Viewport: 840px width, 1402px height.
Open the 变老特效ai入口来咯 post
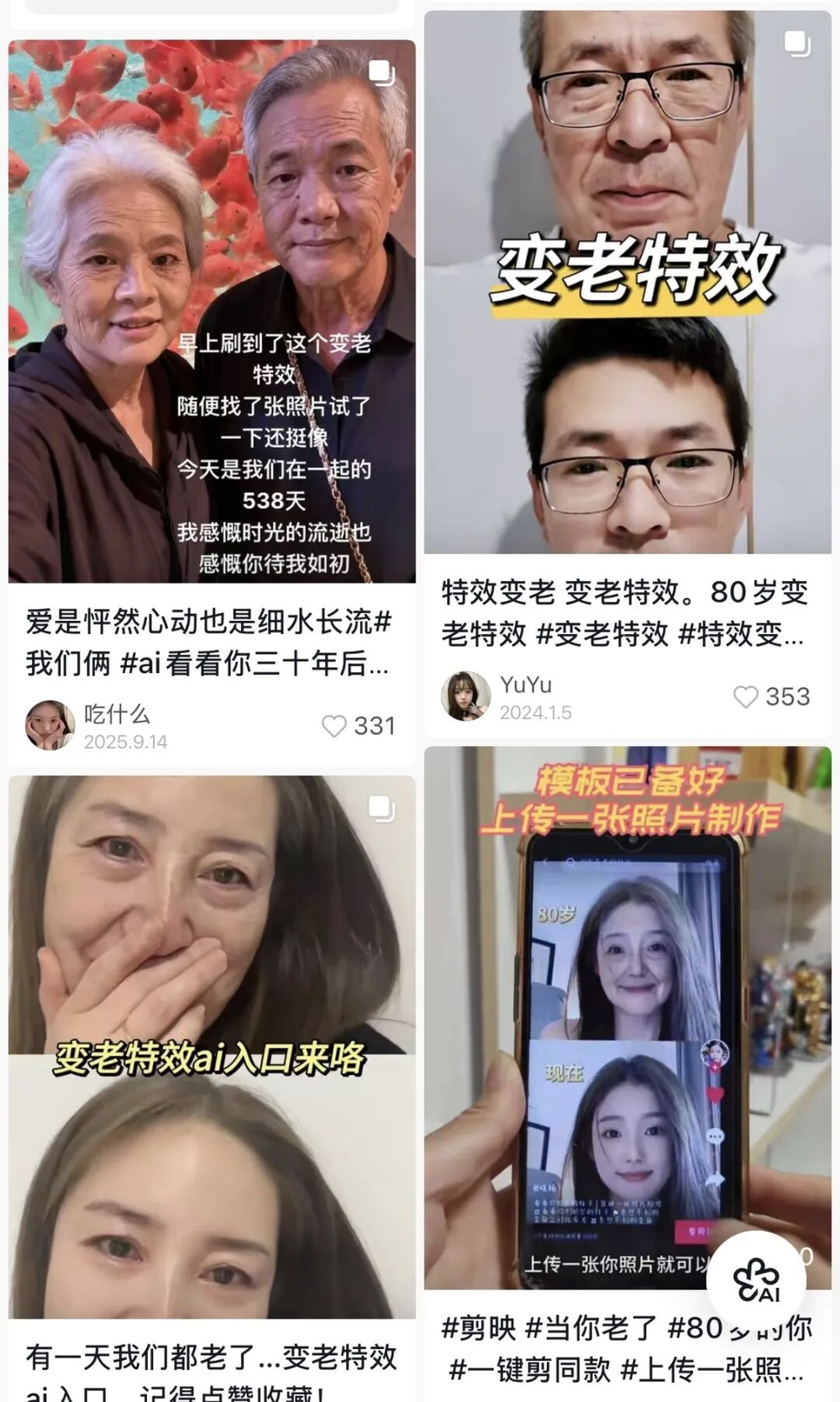point(212,1046)
